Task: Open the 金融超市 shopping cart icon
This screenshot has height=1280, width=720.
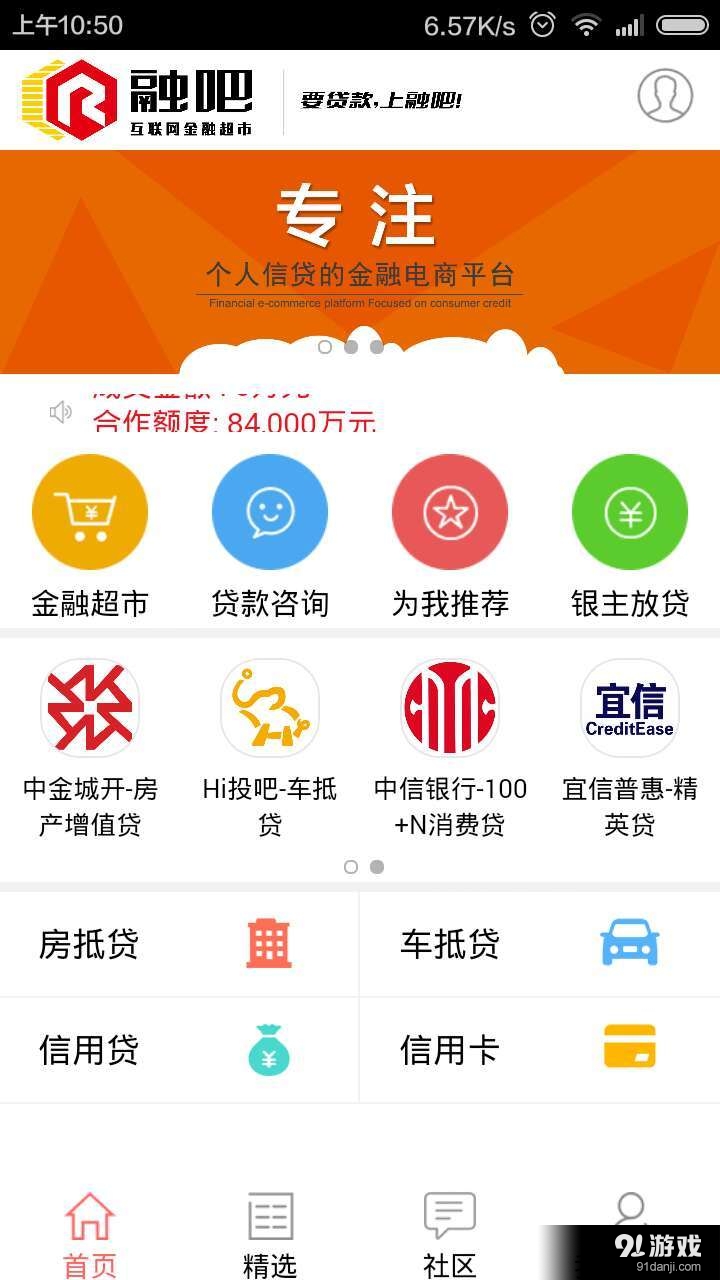Action: click(x=90, y=511)
